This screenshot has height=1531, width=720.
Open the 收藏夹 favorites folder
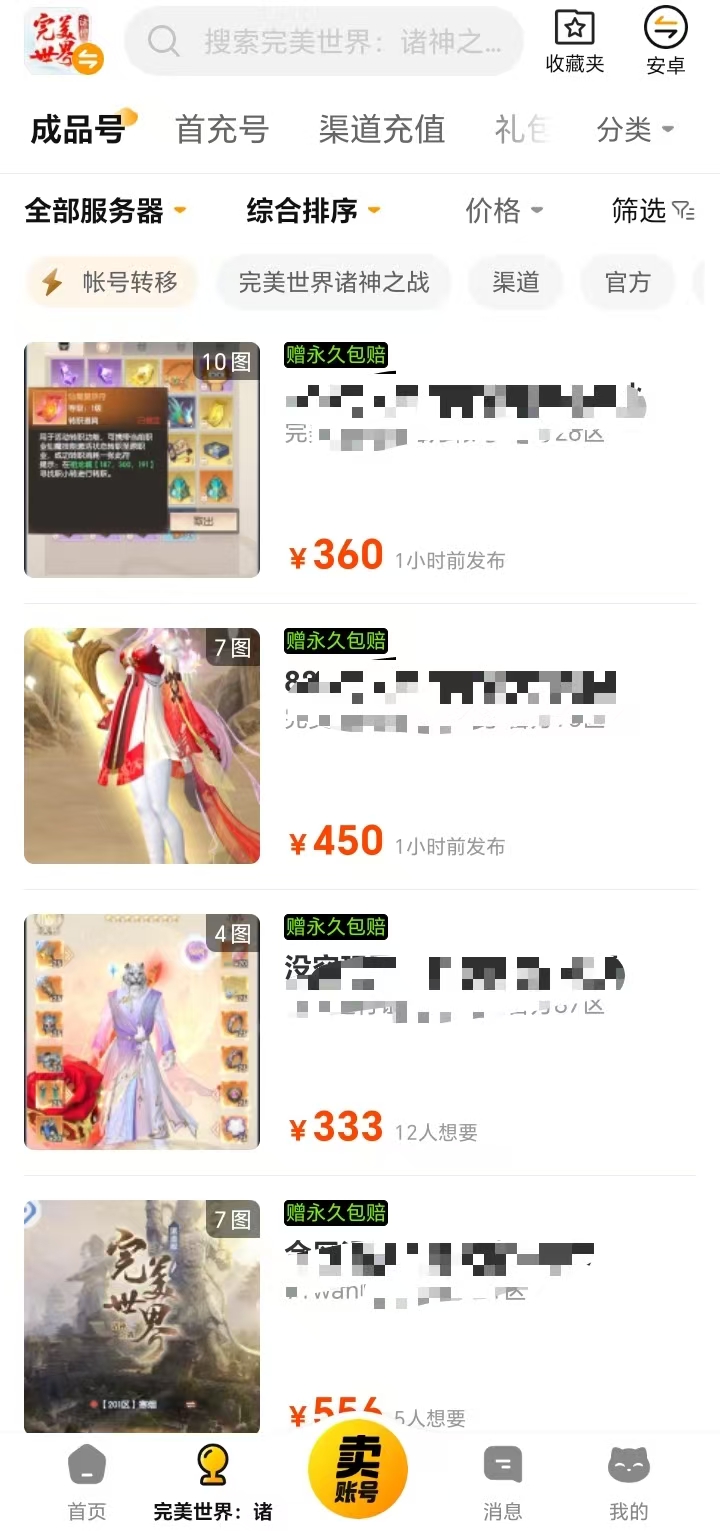[575, 42]
